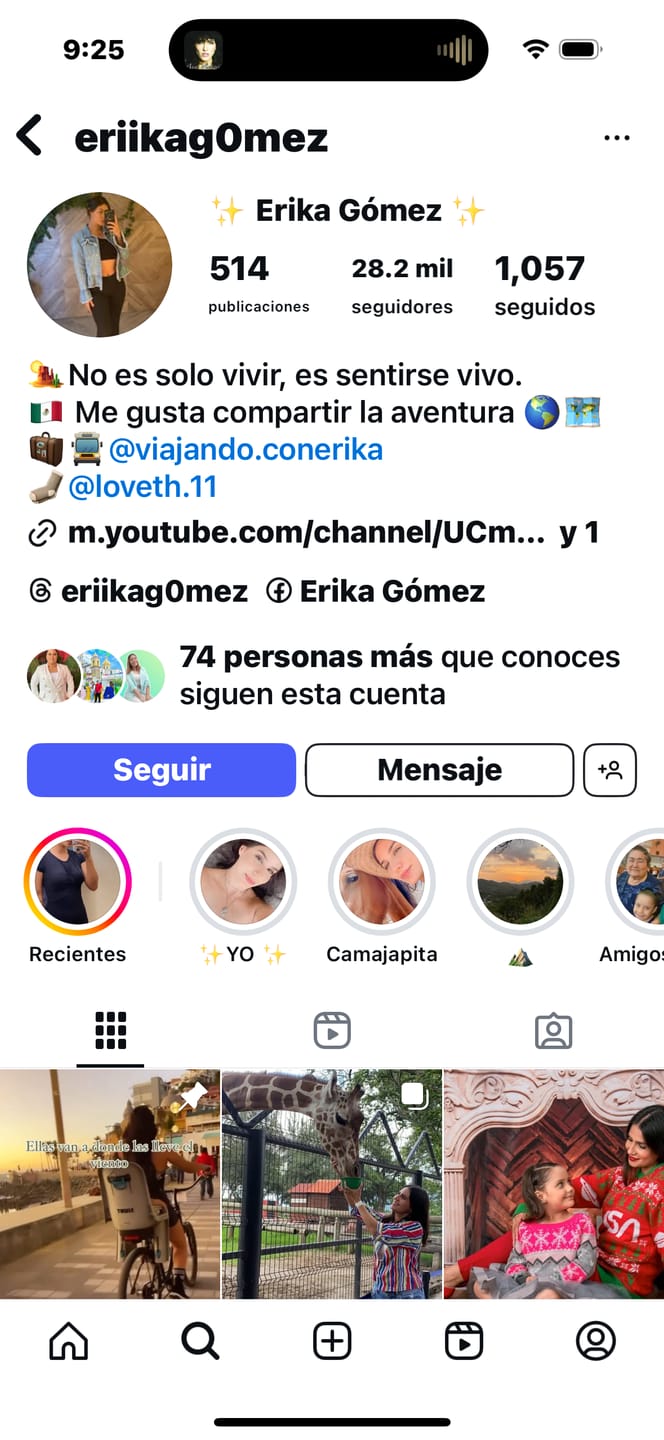
Task: Open own profile in bottom navigation
Action: click(x=596, y=1341)
